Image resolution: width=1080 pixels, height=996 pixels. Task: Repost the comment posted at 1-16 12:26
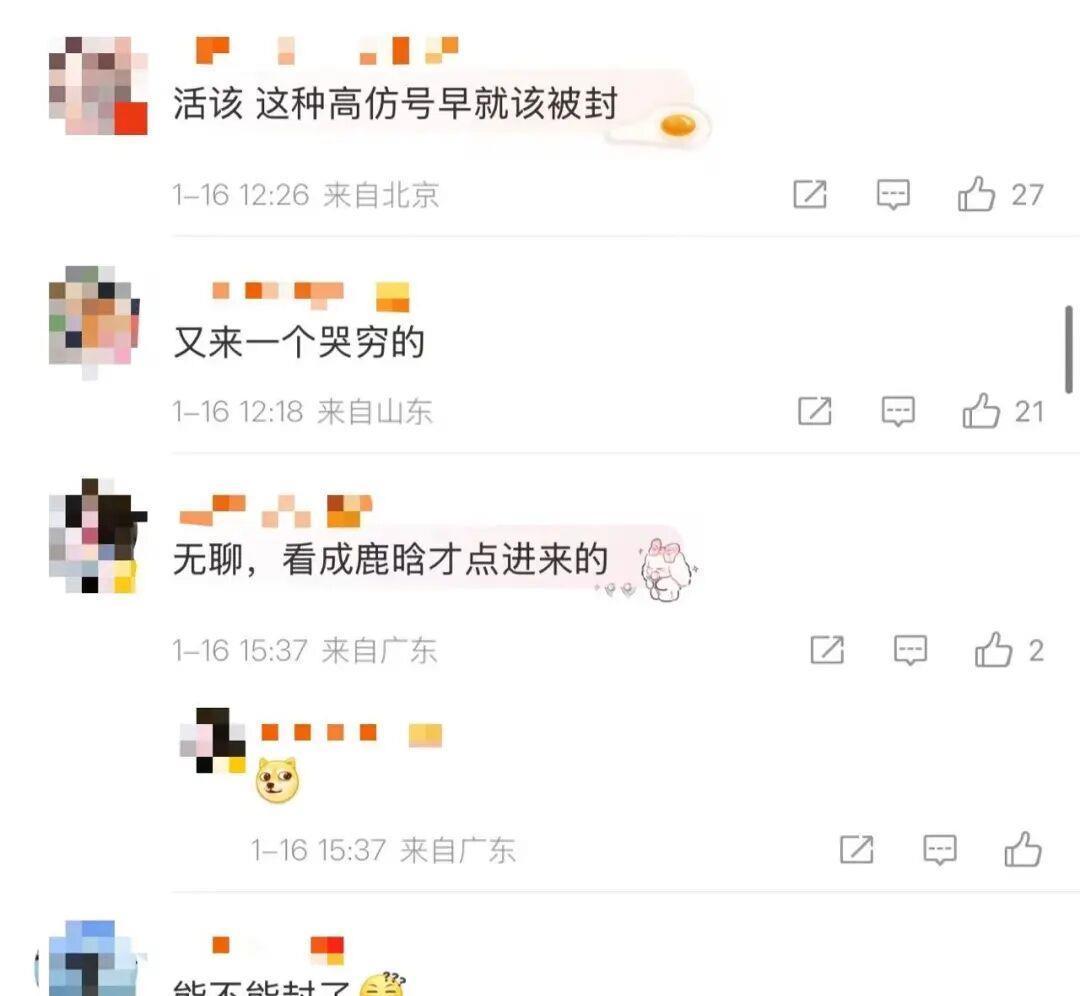[810, 194]
